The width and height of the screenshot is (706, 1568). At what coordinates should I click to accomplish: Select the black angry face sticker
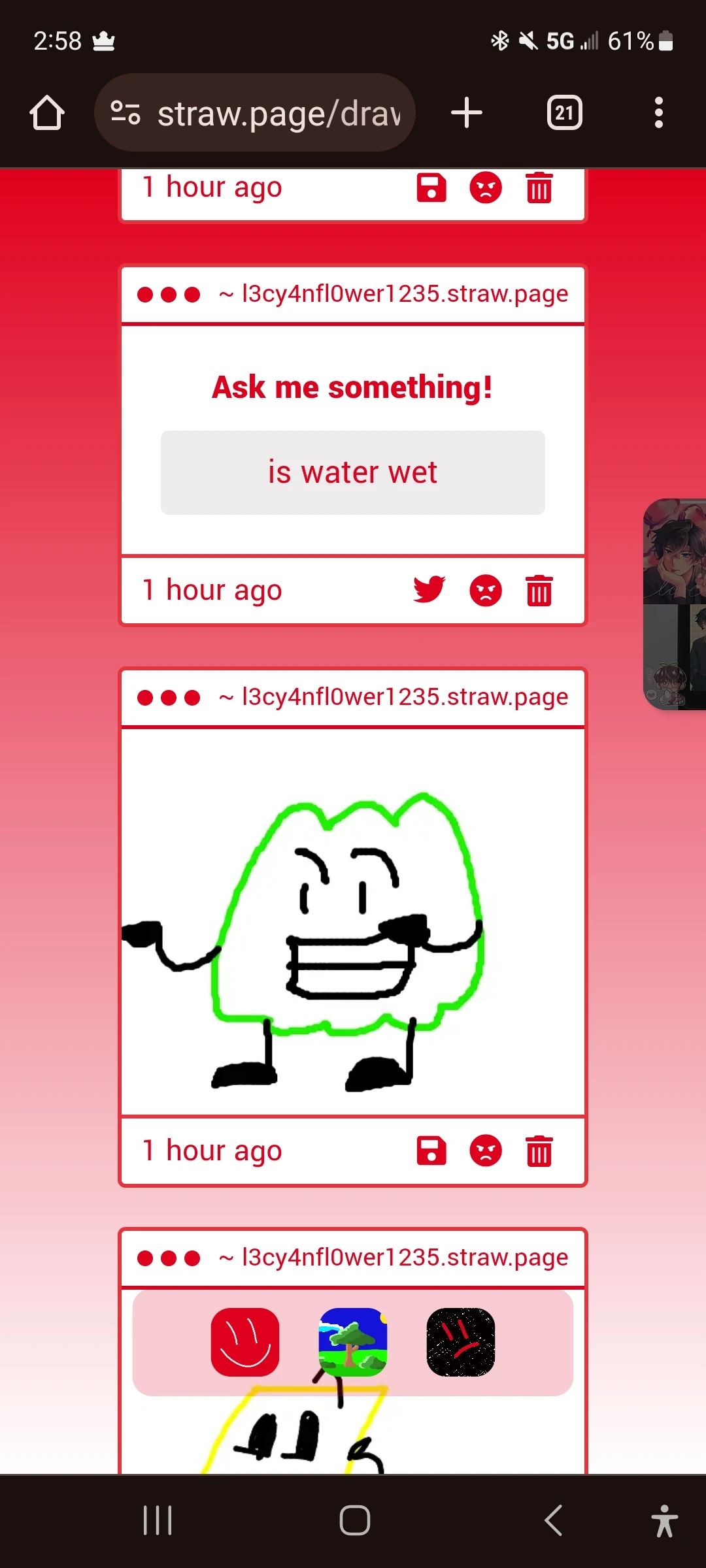pos(461,1342)
